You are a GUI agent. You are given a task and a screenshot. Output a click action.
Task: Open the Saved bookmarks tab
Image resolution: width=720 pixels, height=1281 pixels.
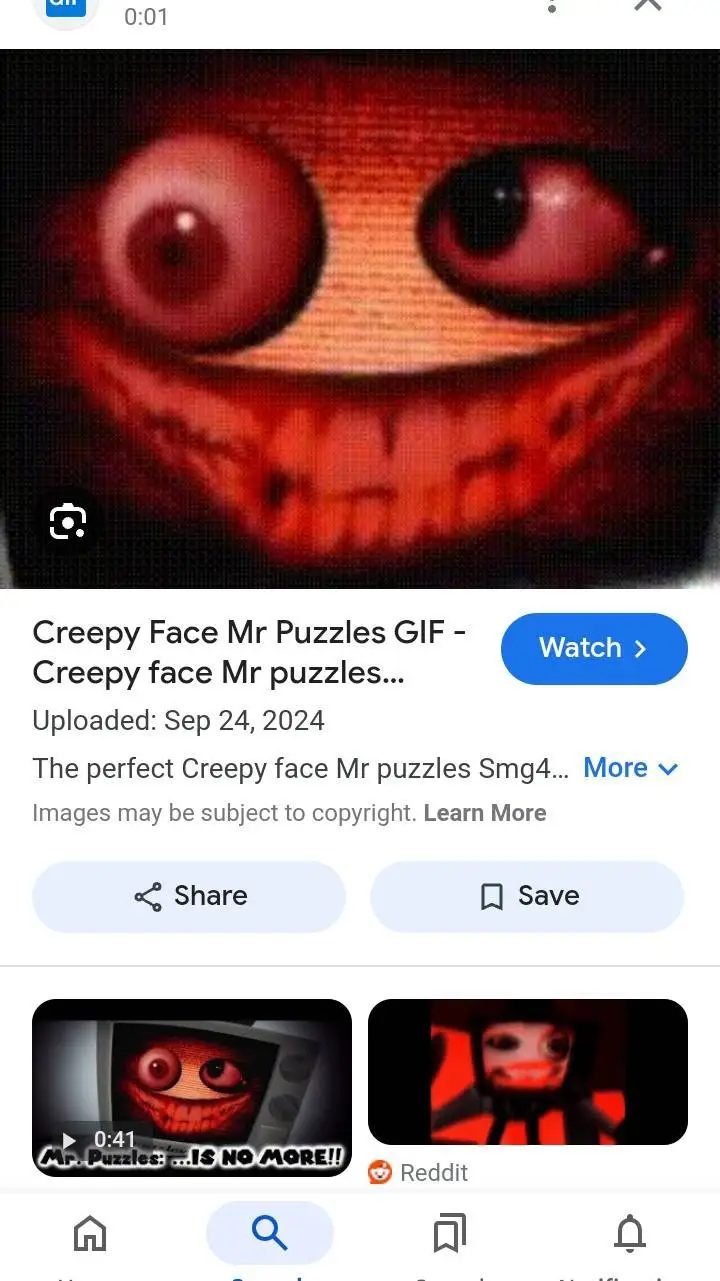point(449,1234)
